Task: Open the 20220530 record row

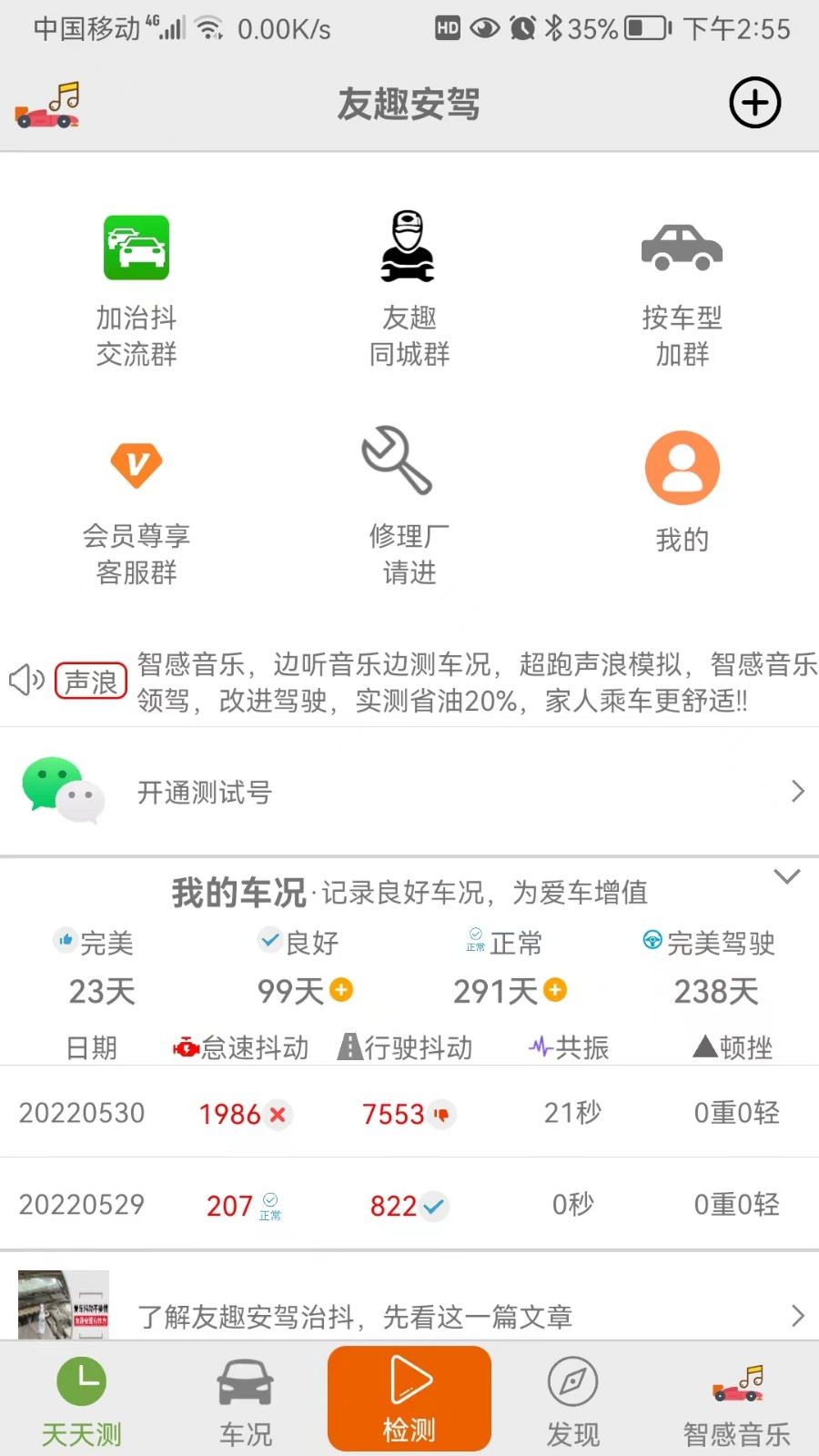Action: pyautogui.click(x=409, y=1113)
